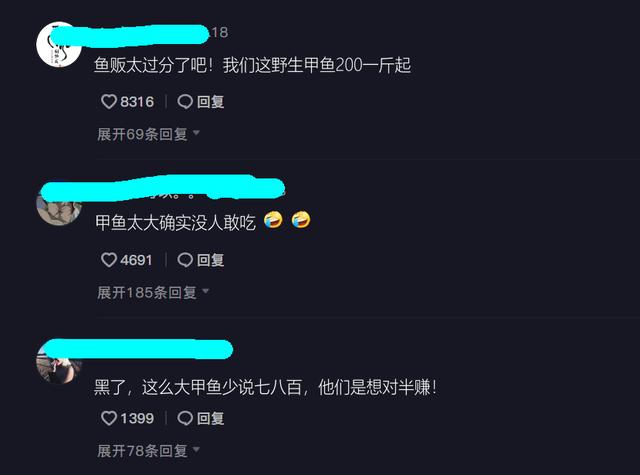This screenshot has width=640, height=475.
Task: Like the comment with 8316 likes
Action: (x=109, y=102)
